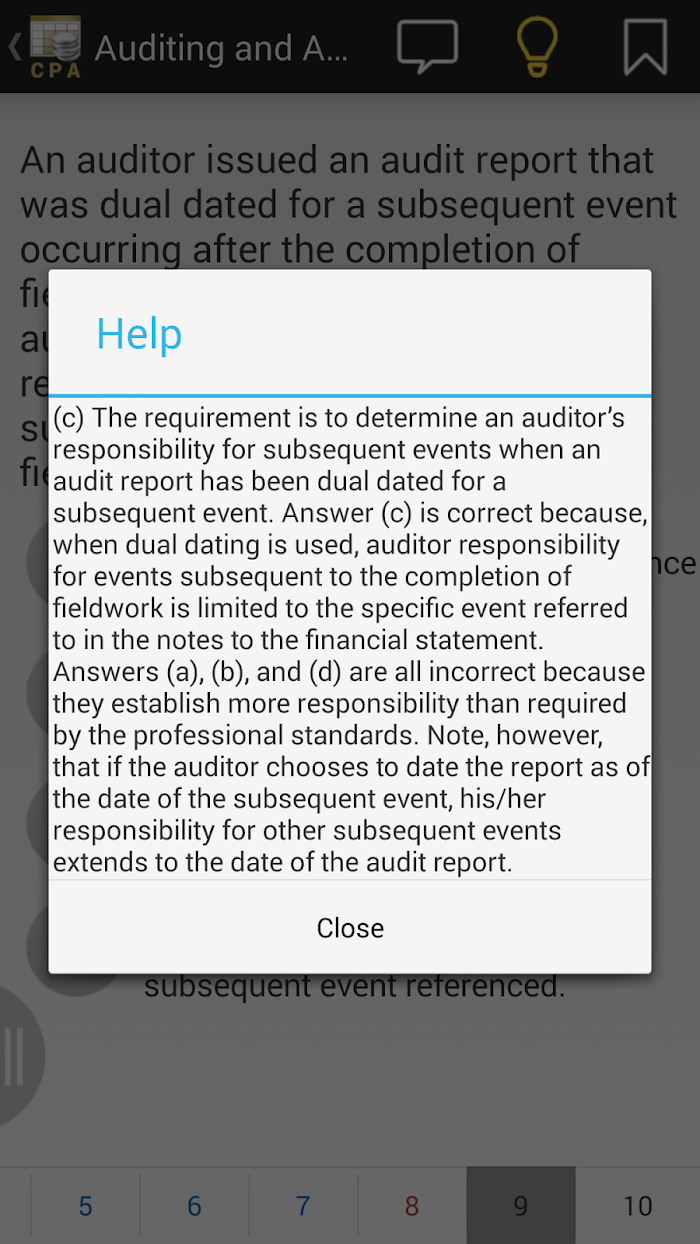Open the comment speech bubble icon

(x=427, y=47)
